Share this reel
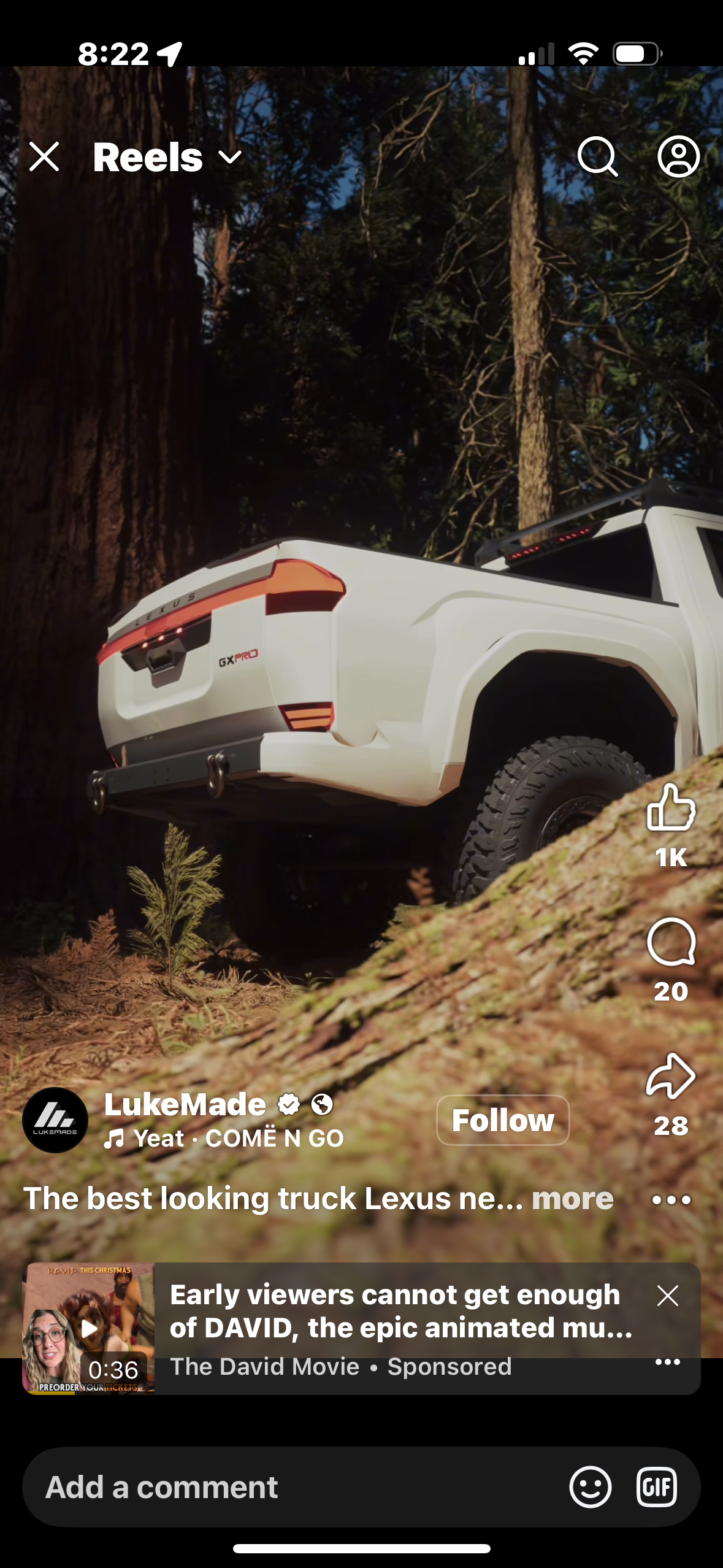The width and height of the screenshot is (723, 1568). (671, 1077)
